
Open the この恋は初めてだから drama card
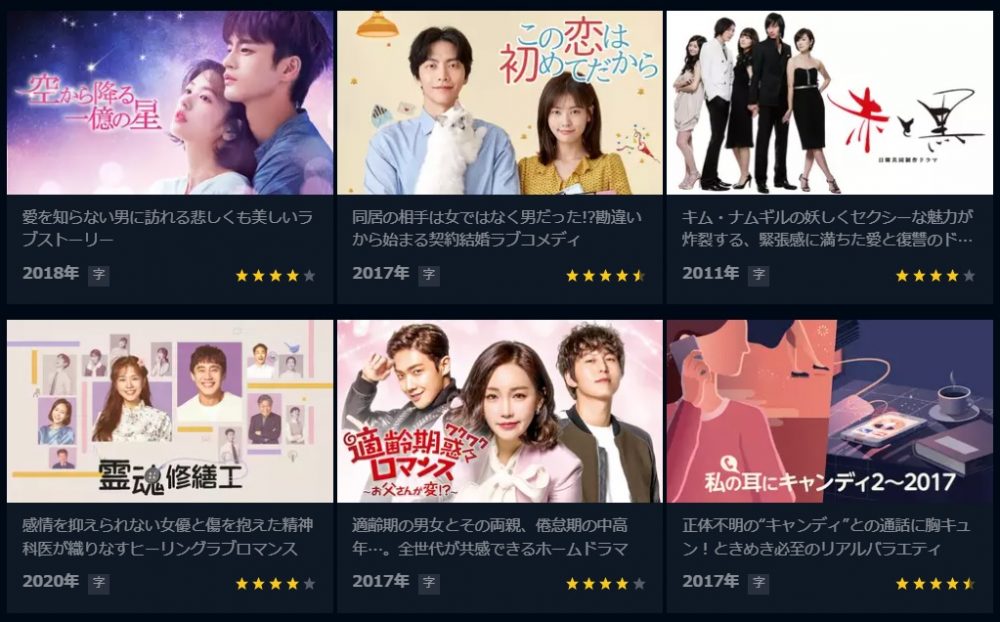pyautogui.click(x=499, y=103)
